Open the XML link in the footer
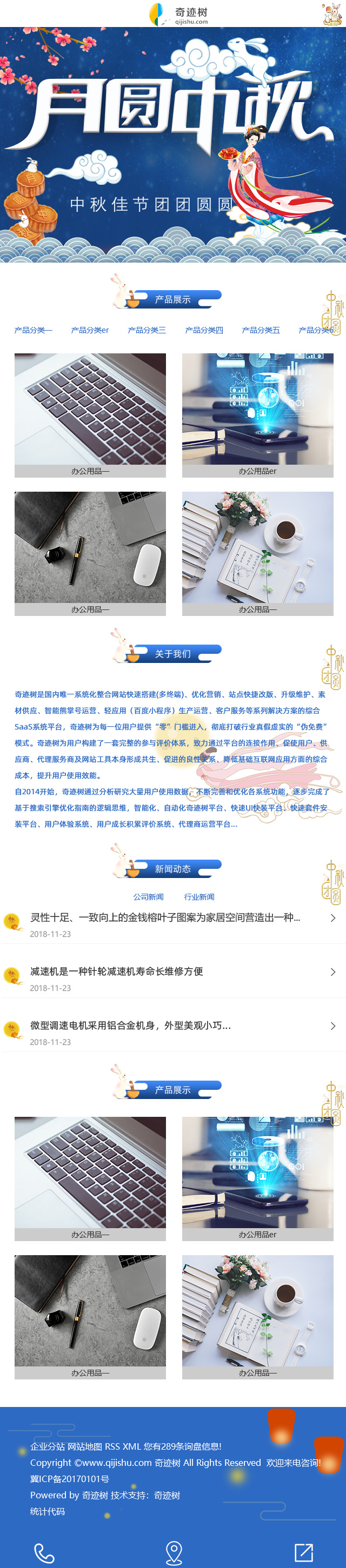 click(131, 1446)
